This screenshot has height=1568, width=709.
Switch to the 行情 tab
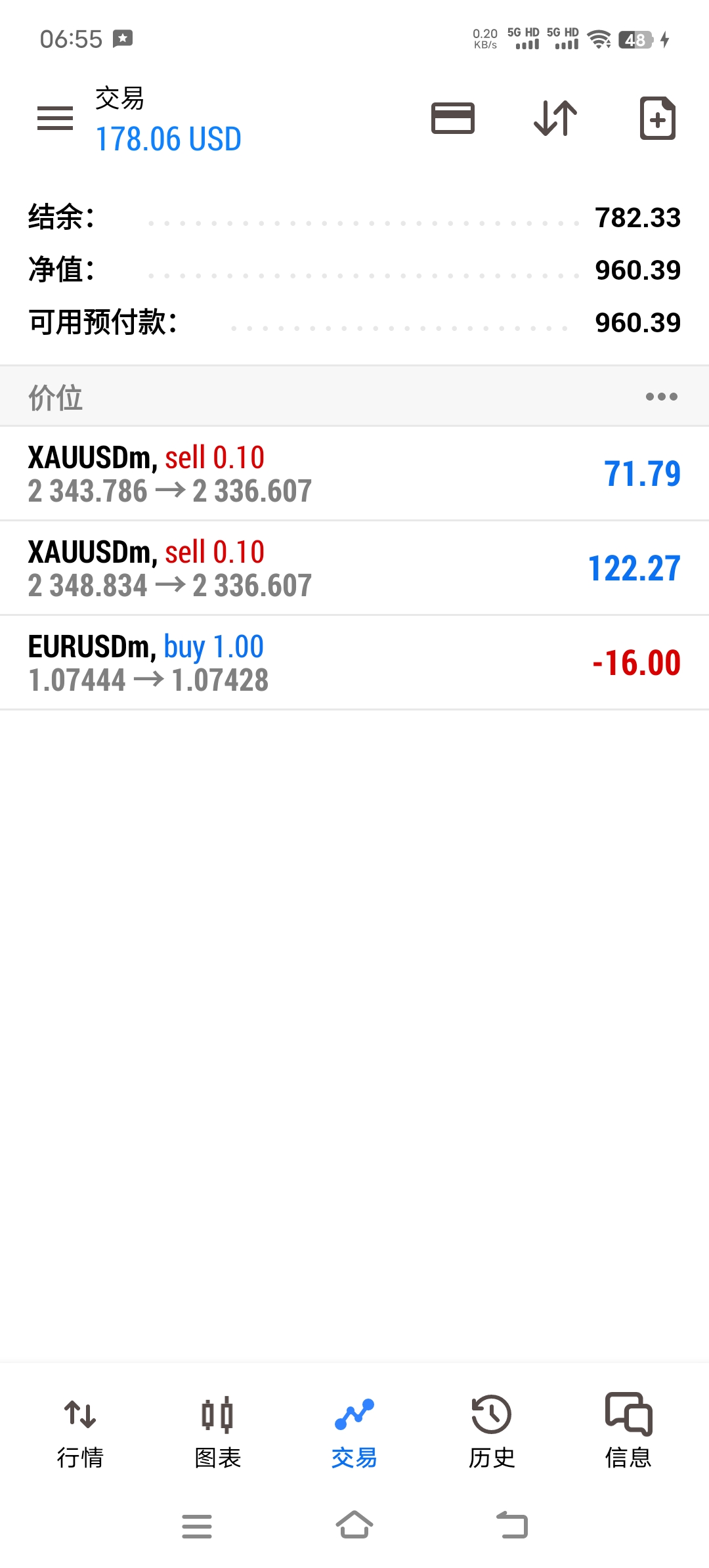80,1431
